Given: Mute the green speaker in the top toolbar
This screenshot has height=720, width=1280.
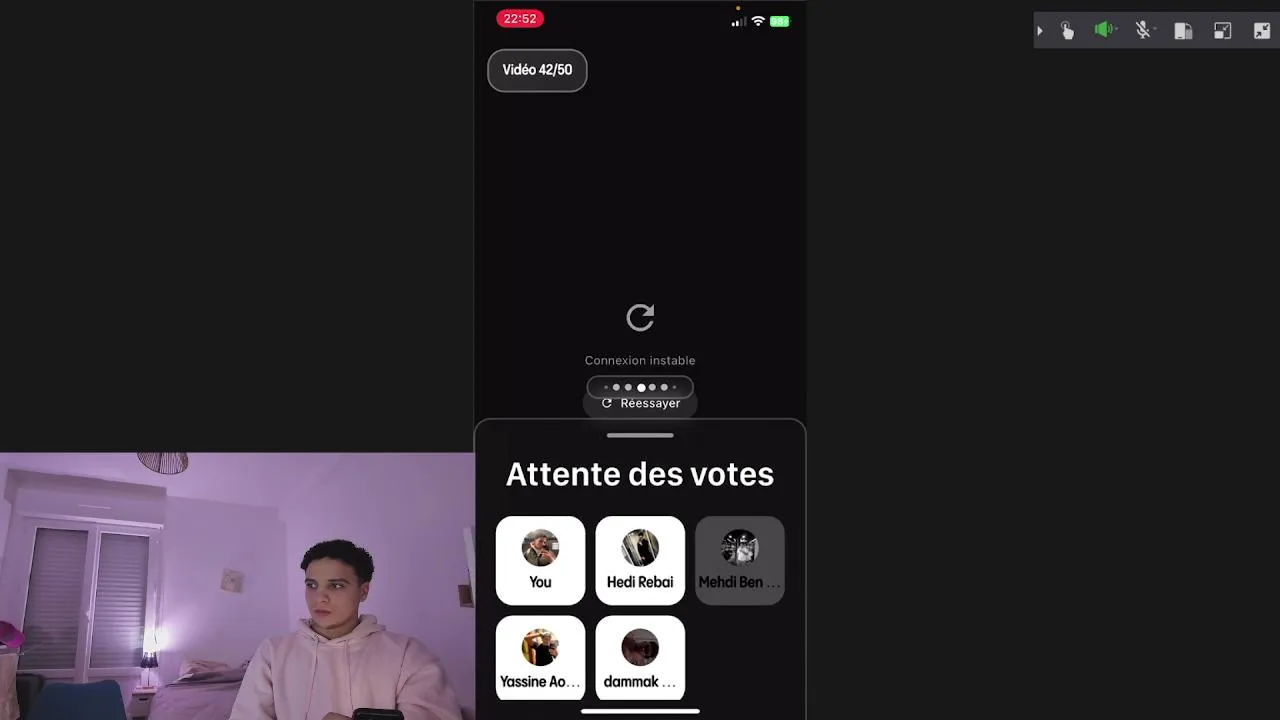Looking at the screenshot, I should coord(1104,31).
